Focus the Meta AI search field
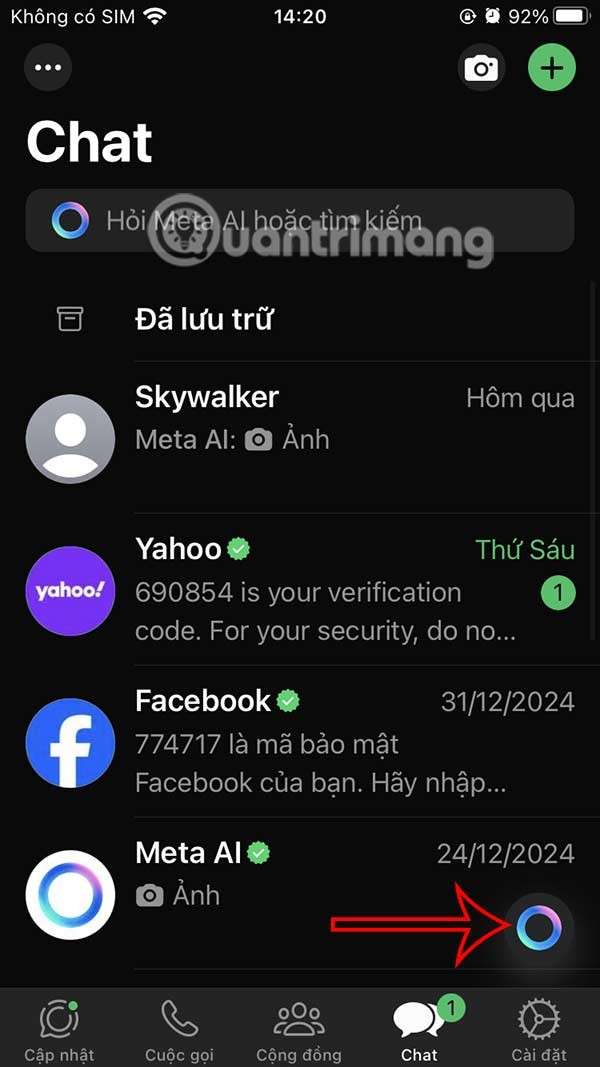 [300, 220]
